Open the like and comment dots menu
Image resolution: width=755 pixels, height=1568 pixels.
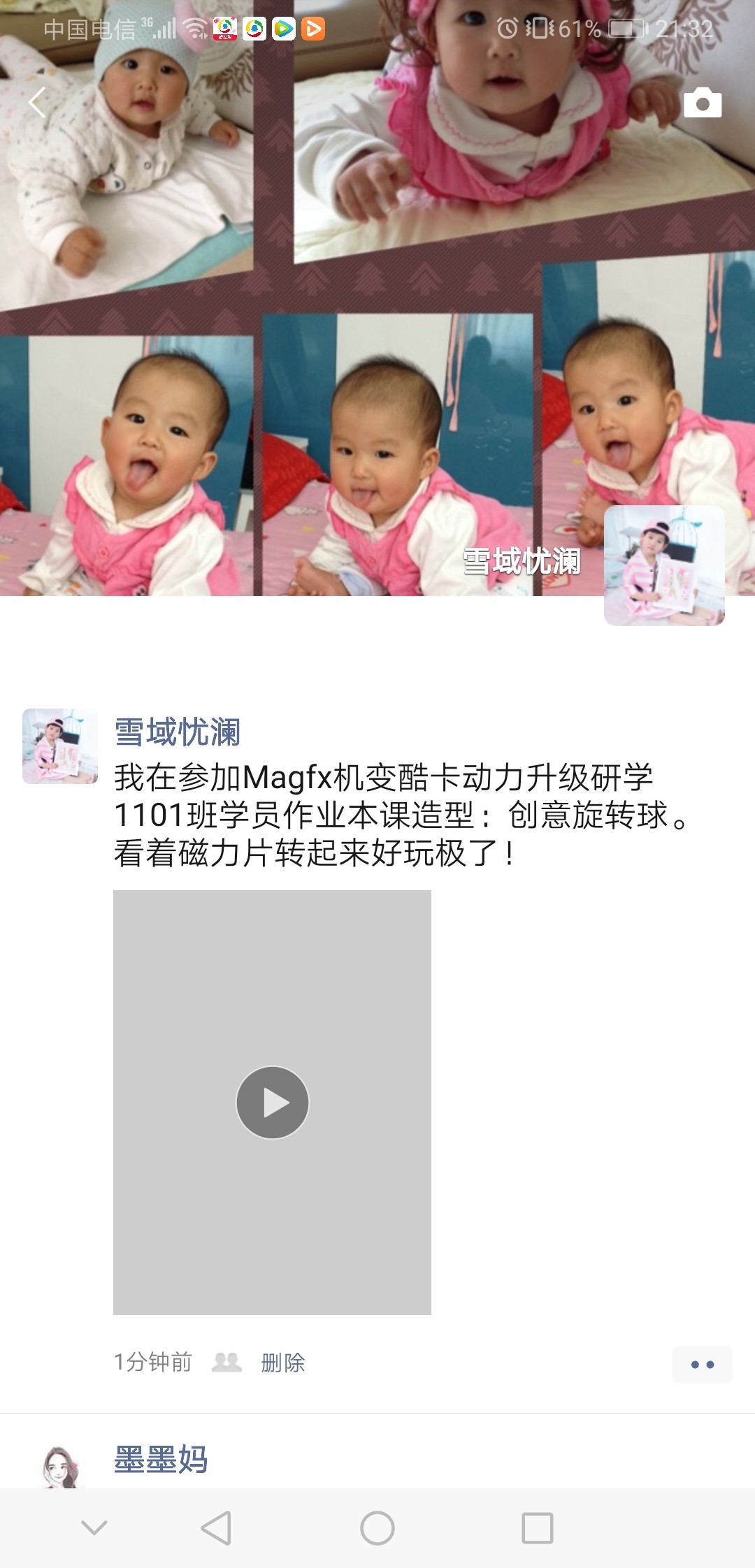(x=702, y=1364)
